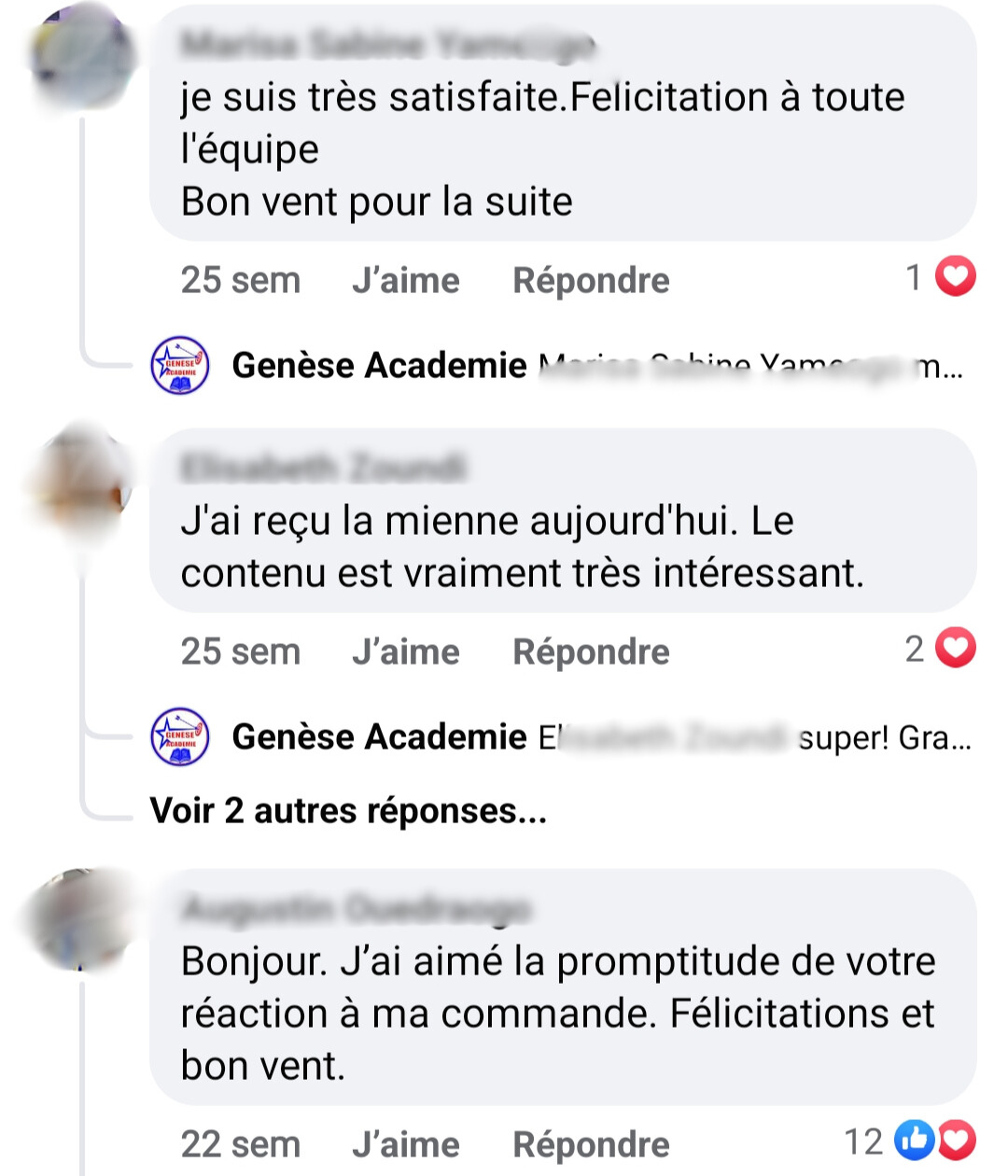View the 2 reactions on "J'ai reçu la mienne"
This screenshot has width=1008, height=1176.
click(940, 649)
